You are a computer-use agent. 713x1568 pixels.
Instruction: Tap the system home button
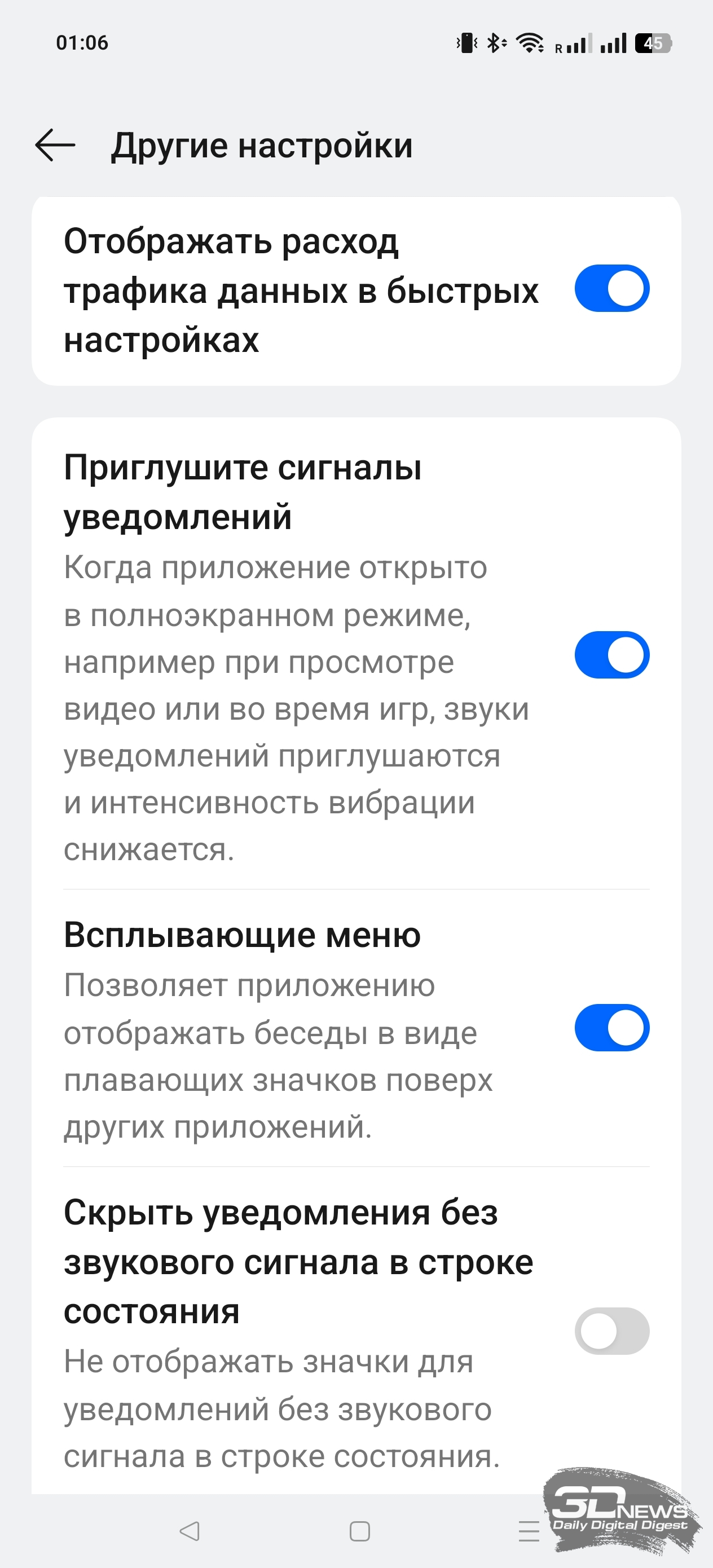coord(359,1531)
